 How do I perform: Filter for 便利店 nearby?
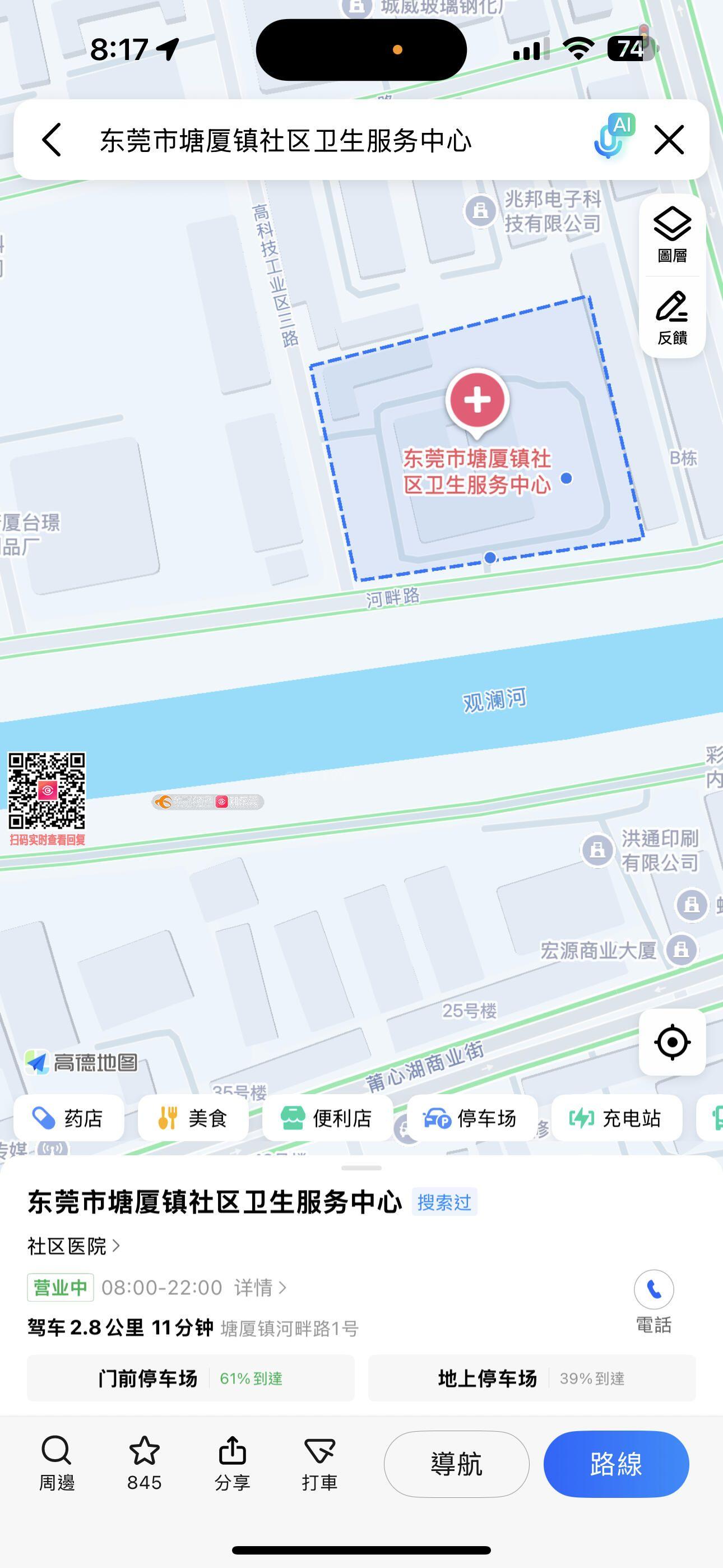coord(327,1118)
